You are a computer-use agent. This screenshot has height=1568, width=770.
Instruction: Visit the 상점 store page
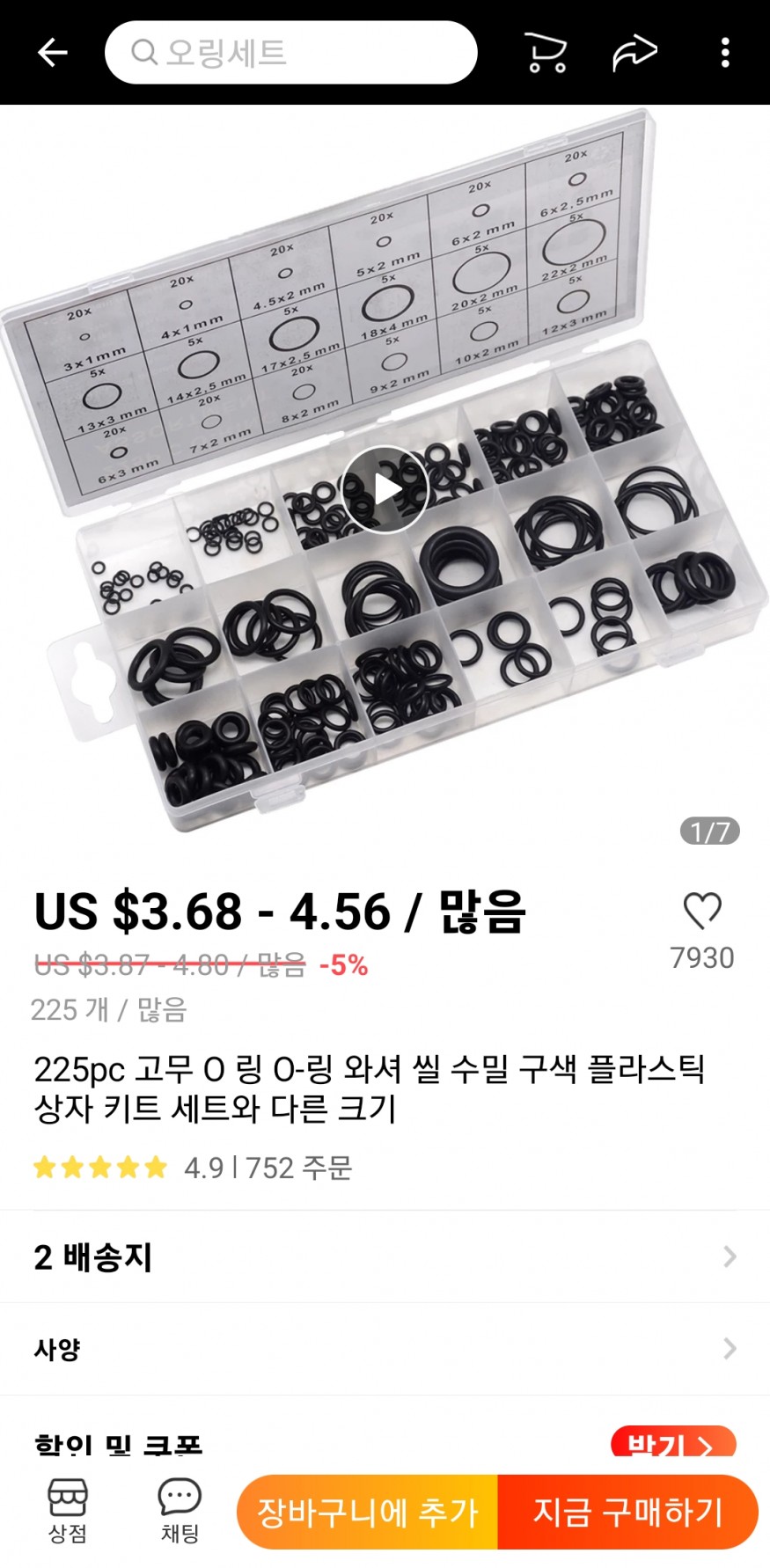[x=68, y=1510]
